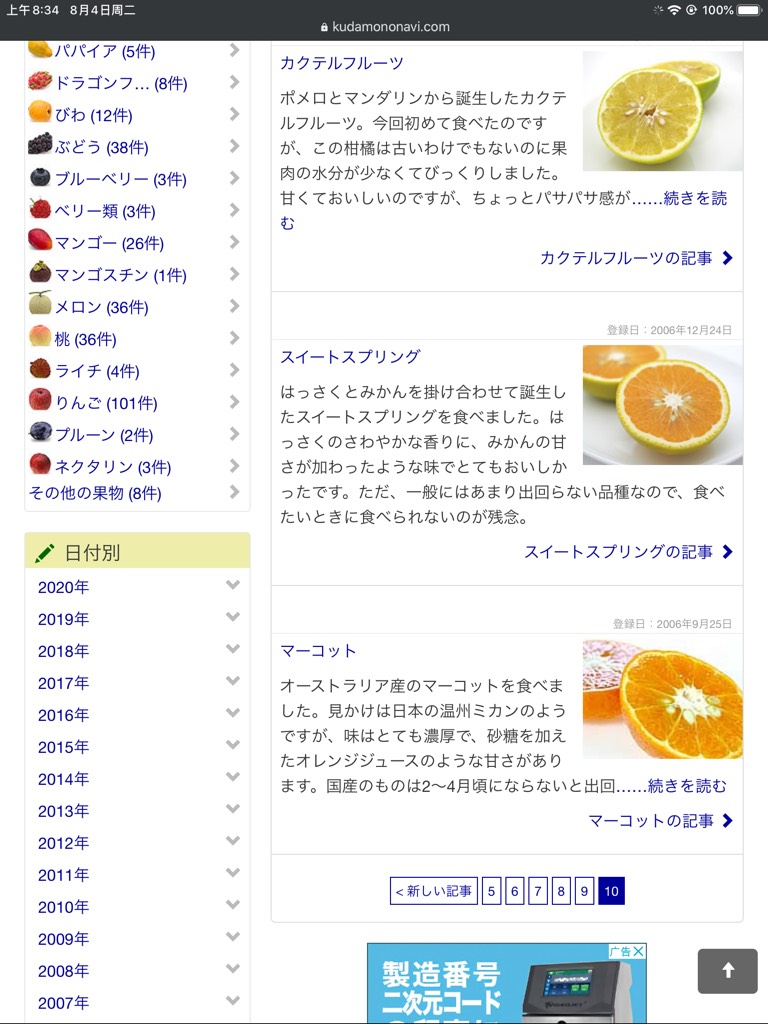Open the スイートスプリング orange photo
768x1024 pixels.
click(662, 405)
